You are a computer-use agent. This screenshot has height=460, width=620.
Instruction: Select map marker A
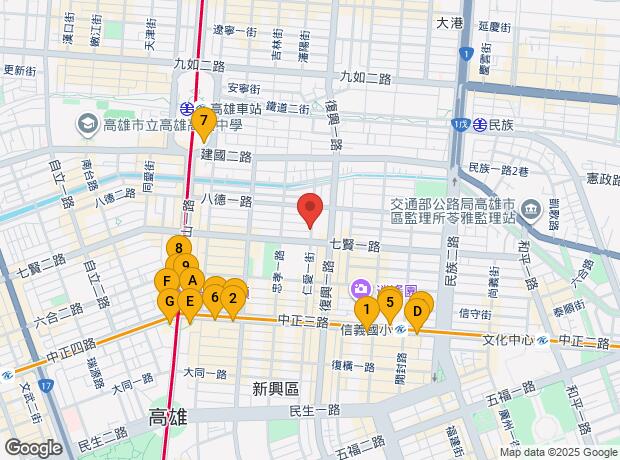(x=192, y=280)
